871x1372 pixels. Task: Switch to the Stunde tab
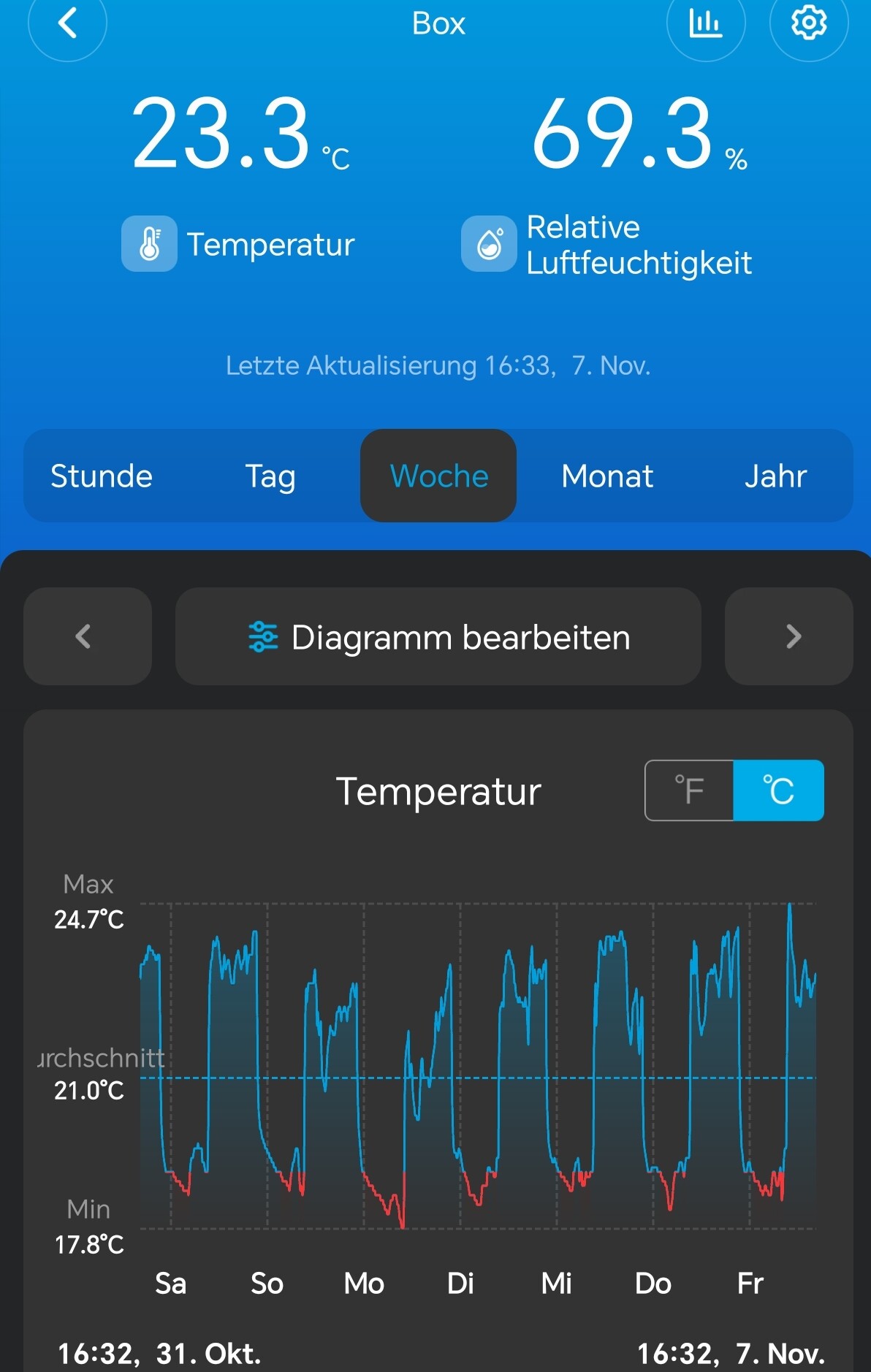(102, 476)
